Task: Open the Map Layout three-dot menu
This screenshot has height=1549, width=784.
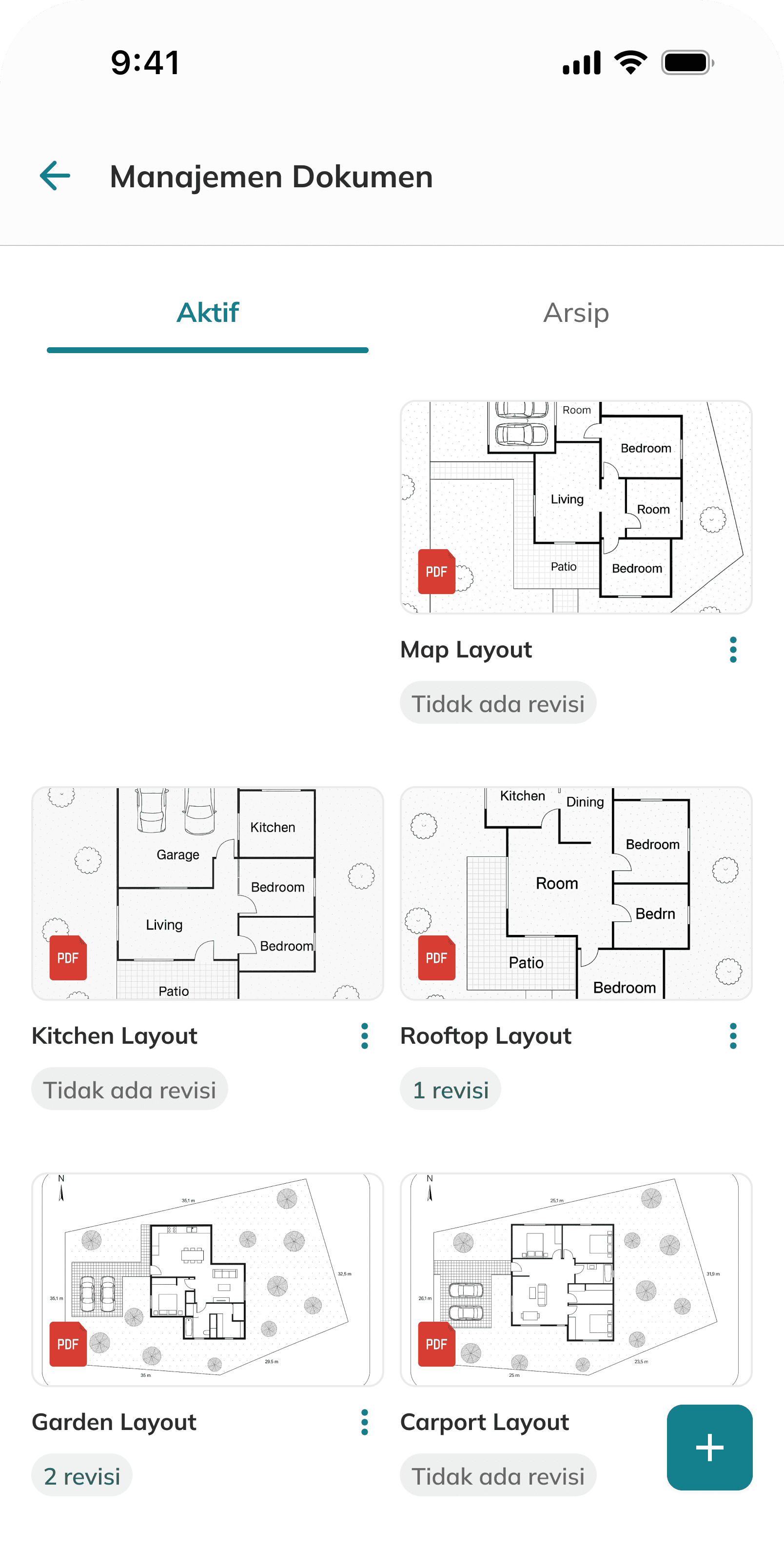Action: pos(733,650)
